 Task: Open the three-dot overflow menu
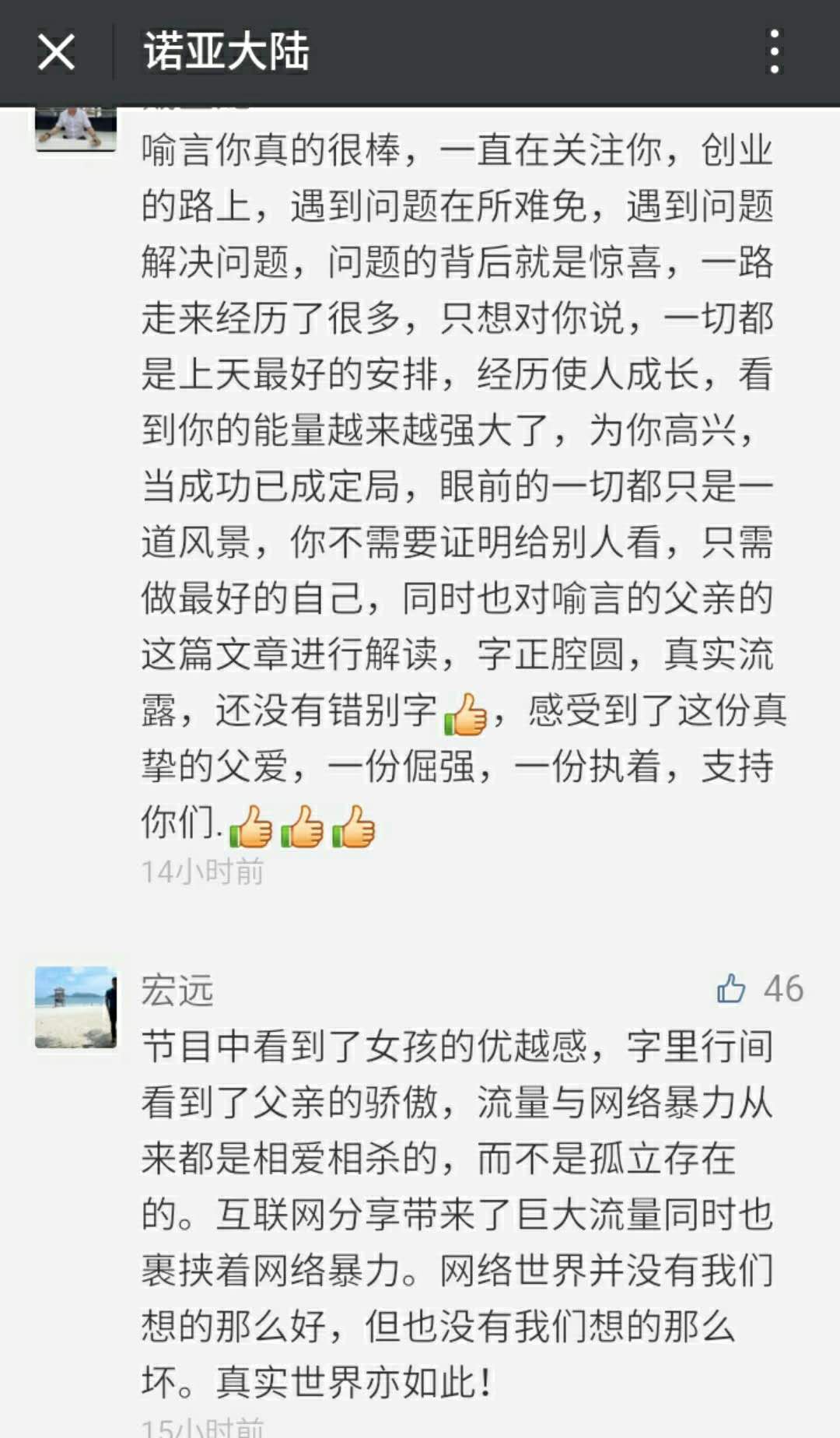[x=773, y=52]
